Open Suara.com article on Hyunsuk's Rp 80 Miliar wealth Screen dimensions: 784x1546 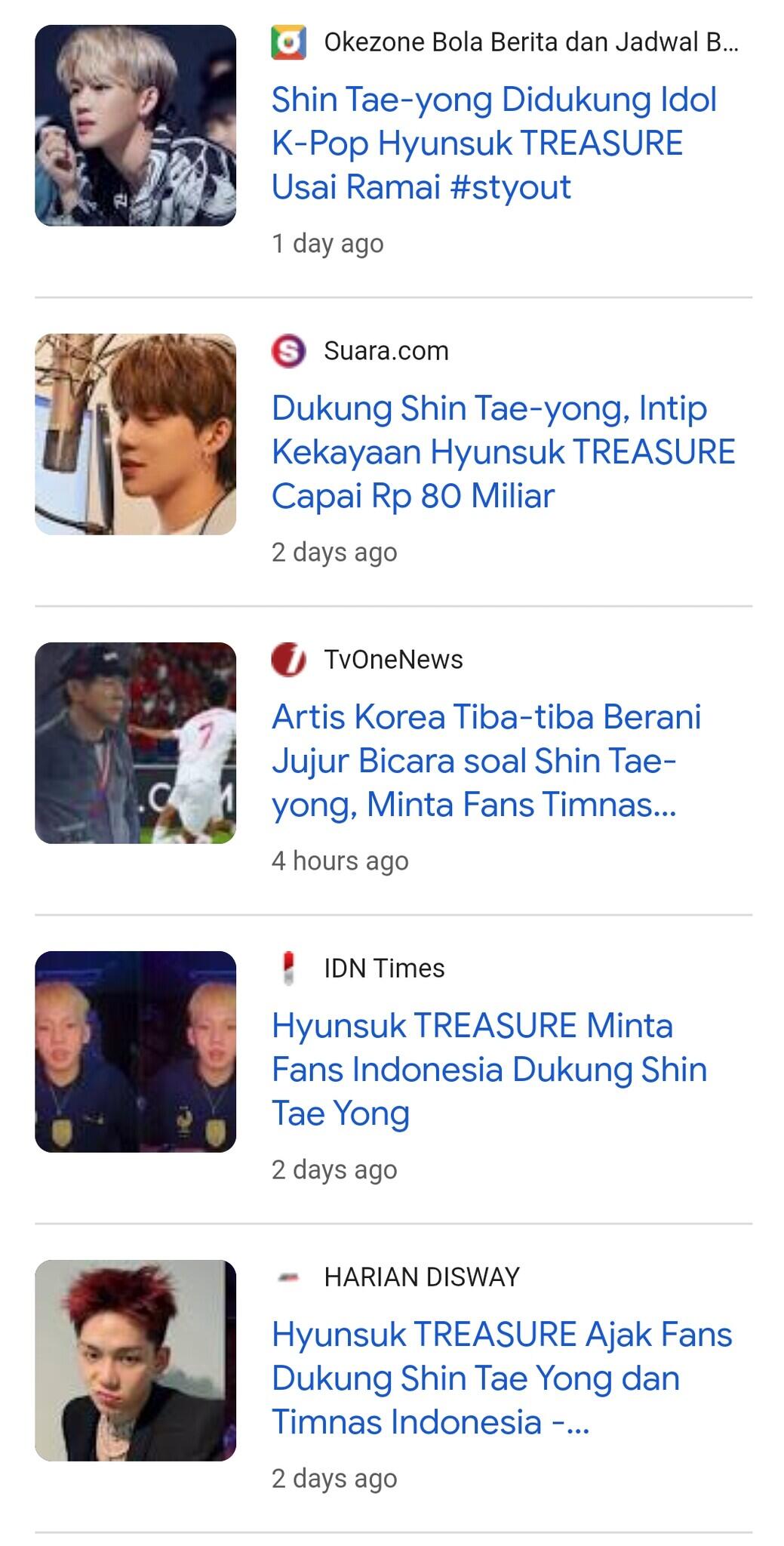503,452
